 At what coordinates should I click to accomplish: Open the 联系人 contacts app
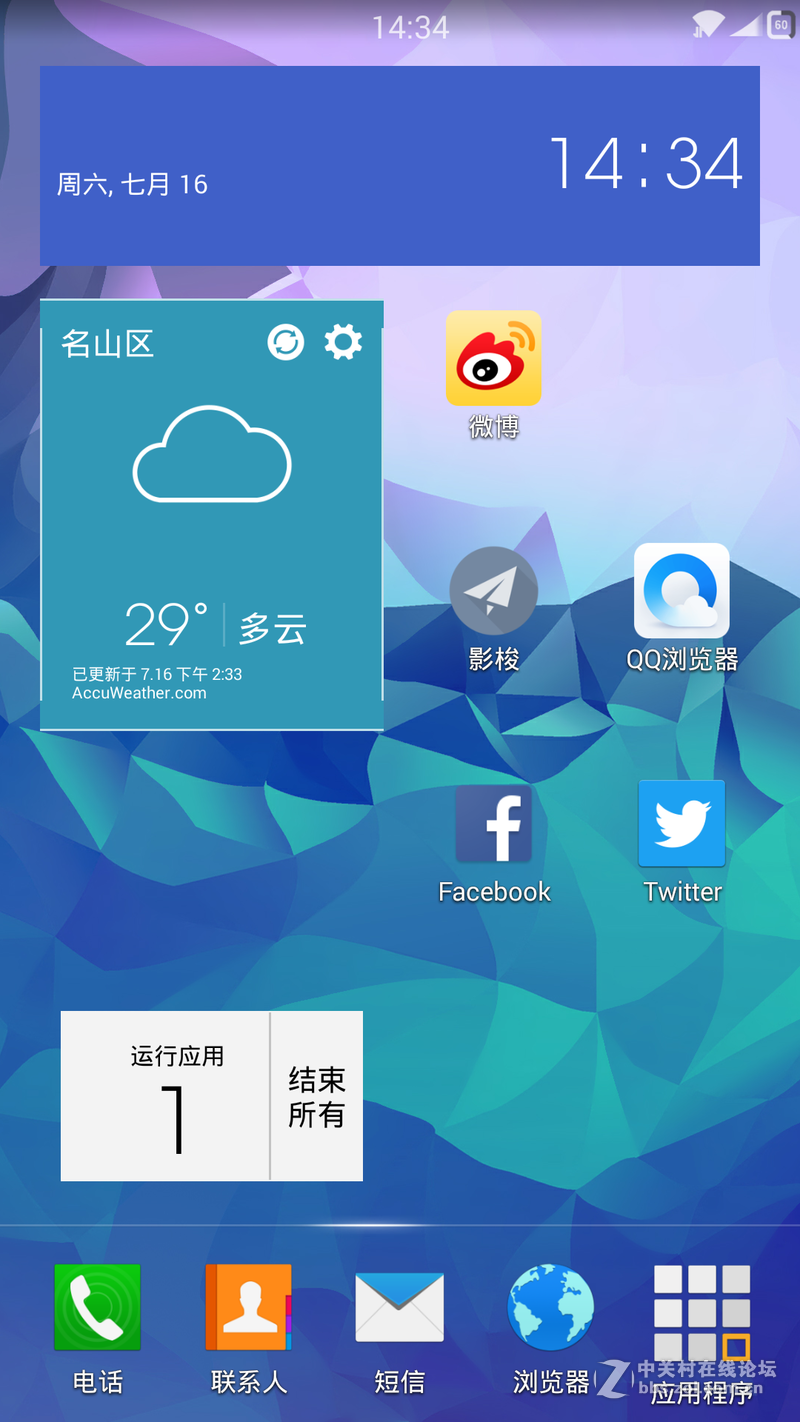tap(248, 1307)
